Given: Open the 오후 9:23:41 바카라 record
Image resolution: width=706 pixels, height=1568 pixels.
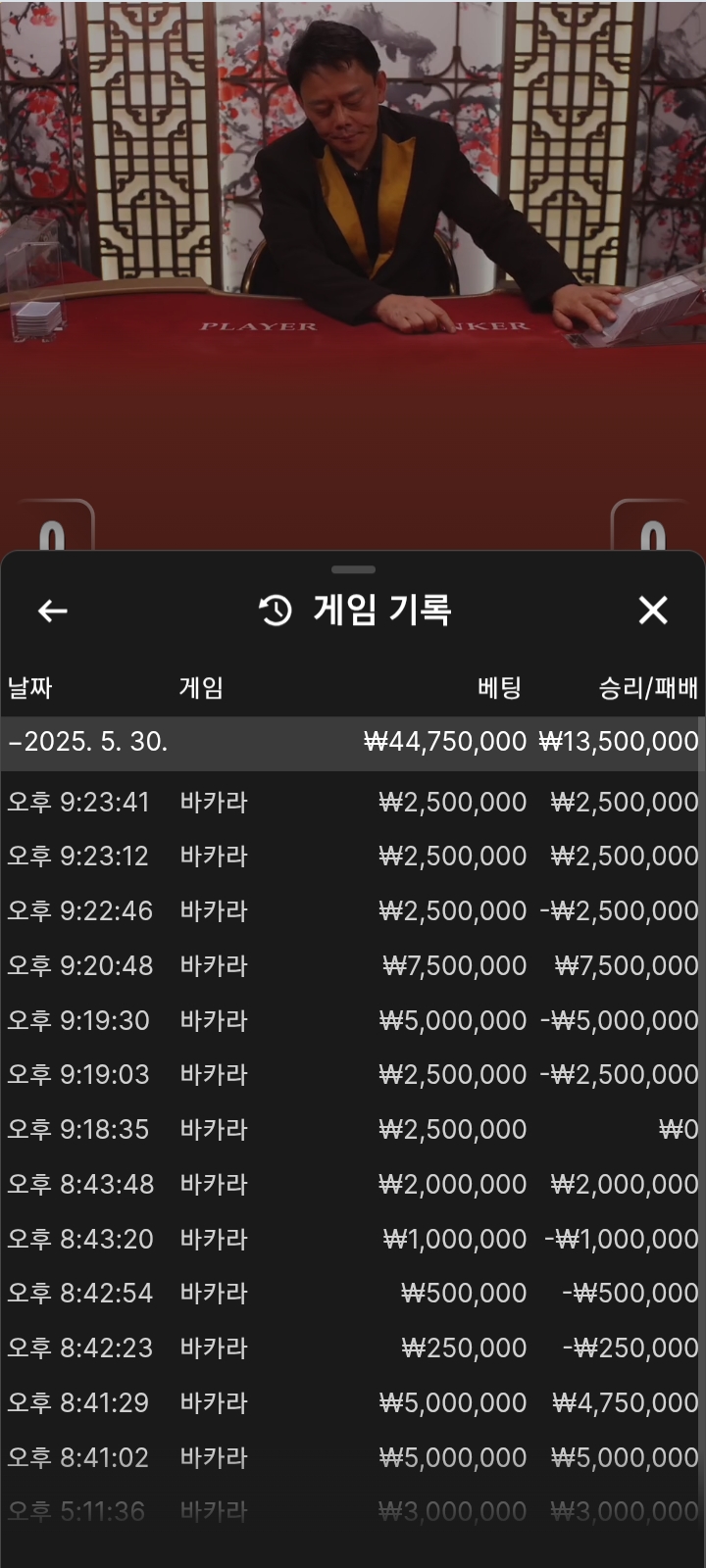Looking at the screenshot, I should pos(353,802).
